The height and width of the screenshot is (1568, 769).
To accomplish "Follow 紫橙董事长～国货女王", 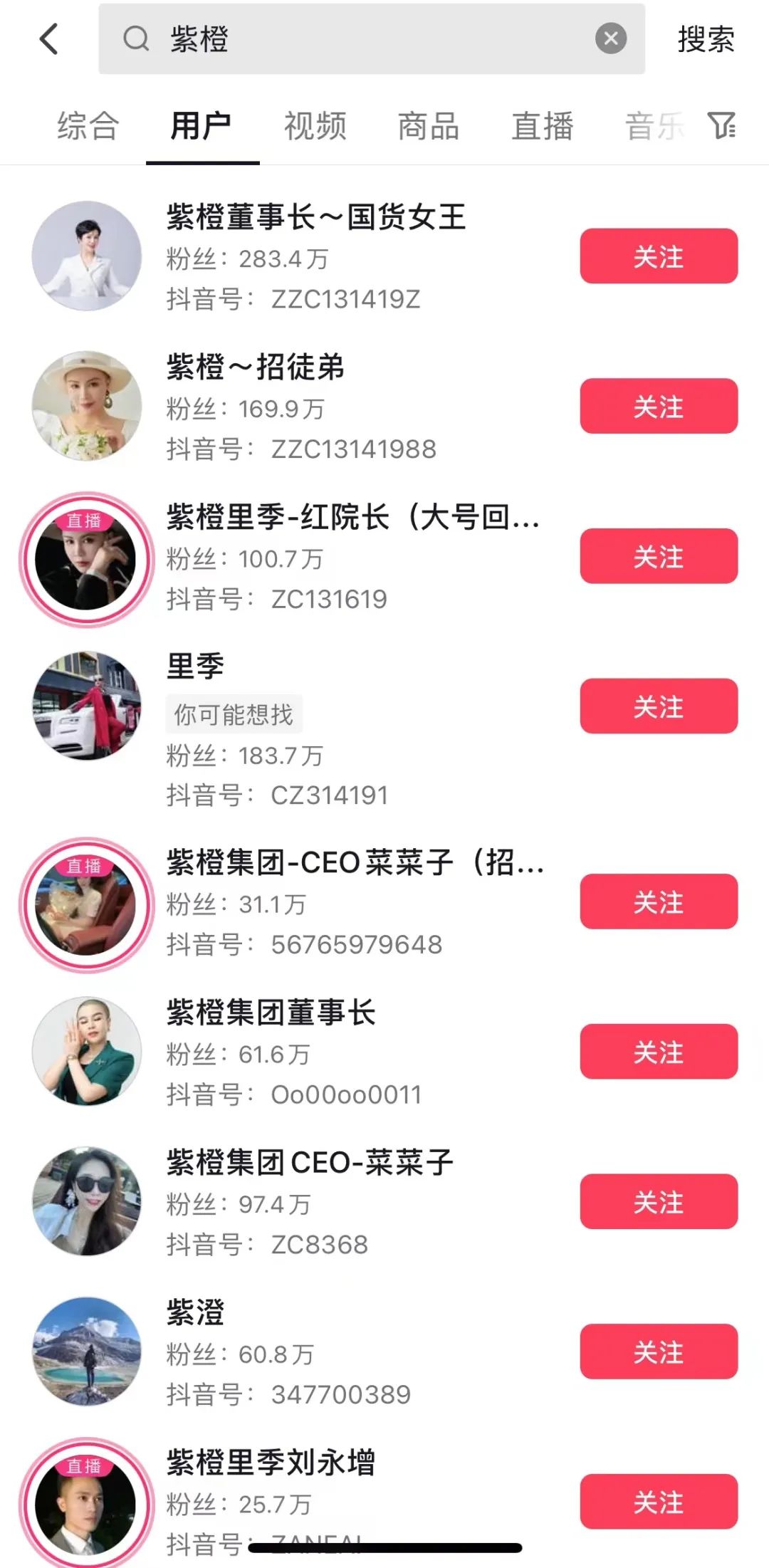I will point(658,256).
